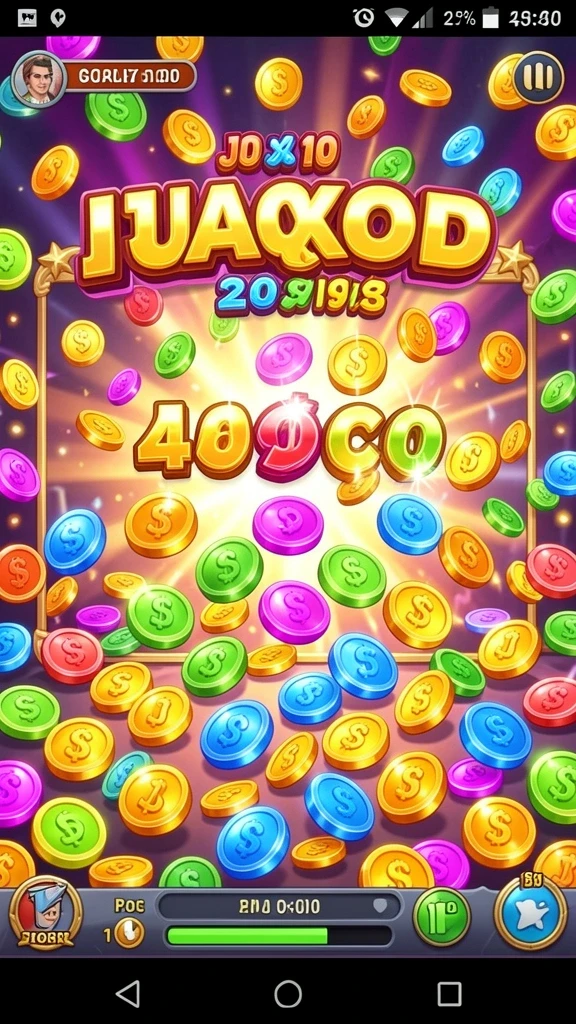Open the character icon in bottom bar

(x=46, y=912)
